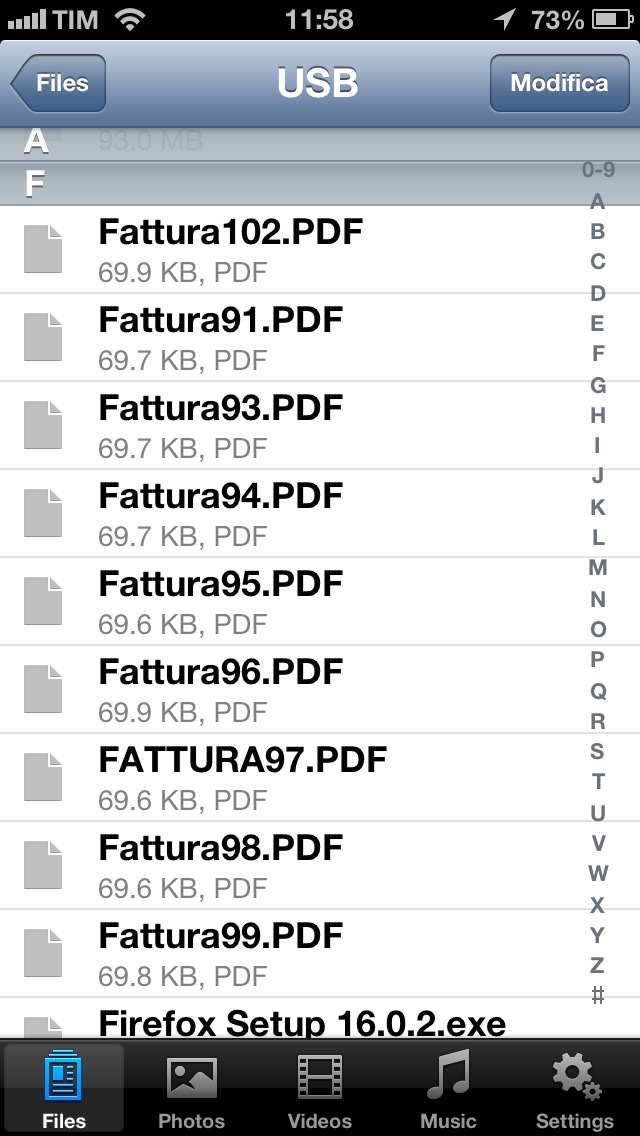Tap the Modifica button
The image size is (640, 1136).
(x=558, y=84)
